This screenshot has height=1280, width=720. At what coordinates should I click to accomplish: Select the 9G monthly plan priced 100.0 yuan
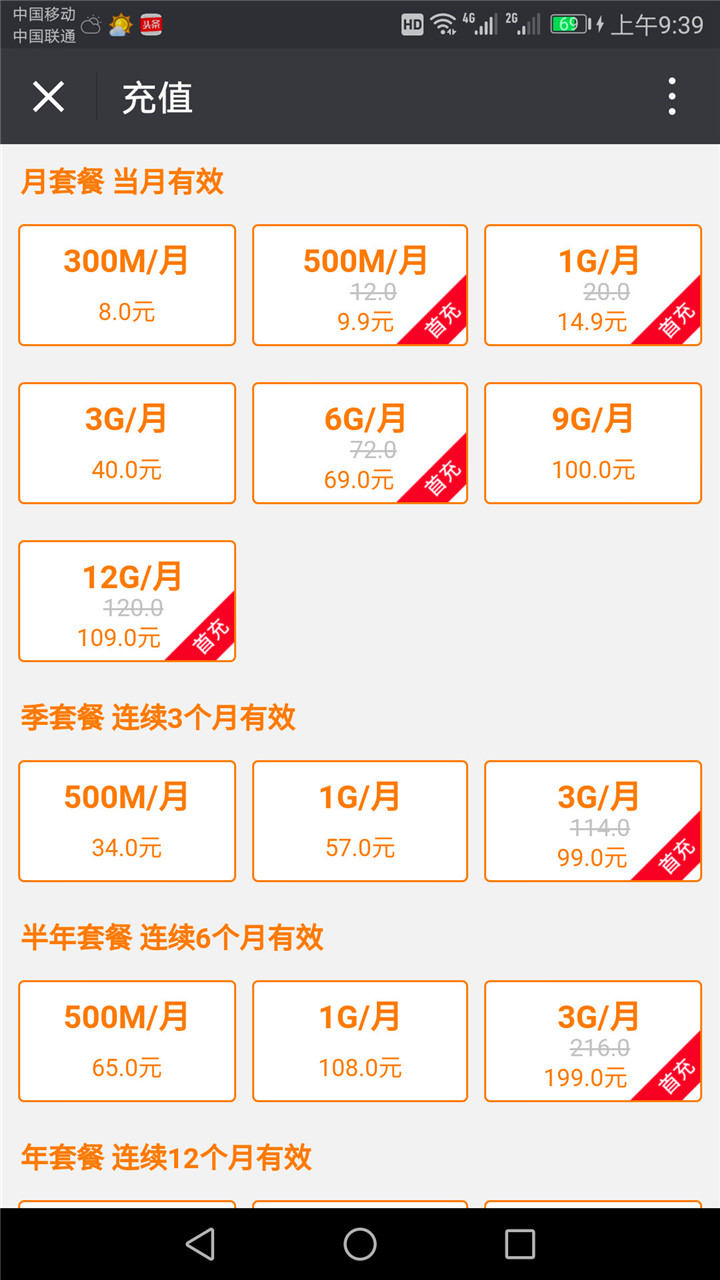click(592, 442)
